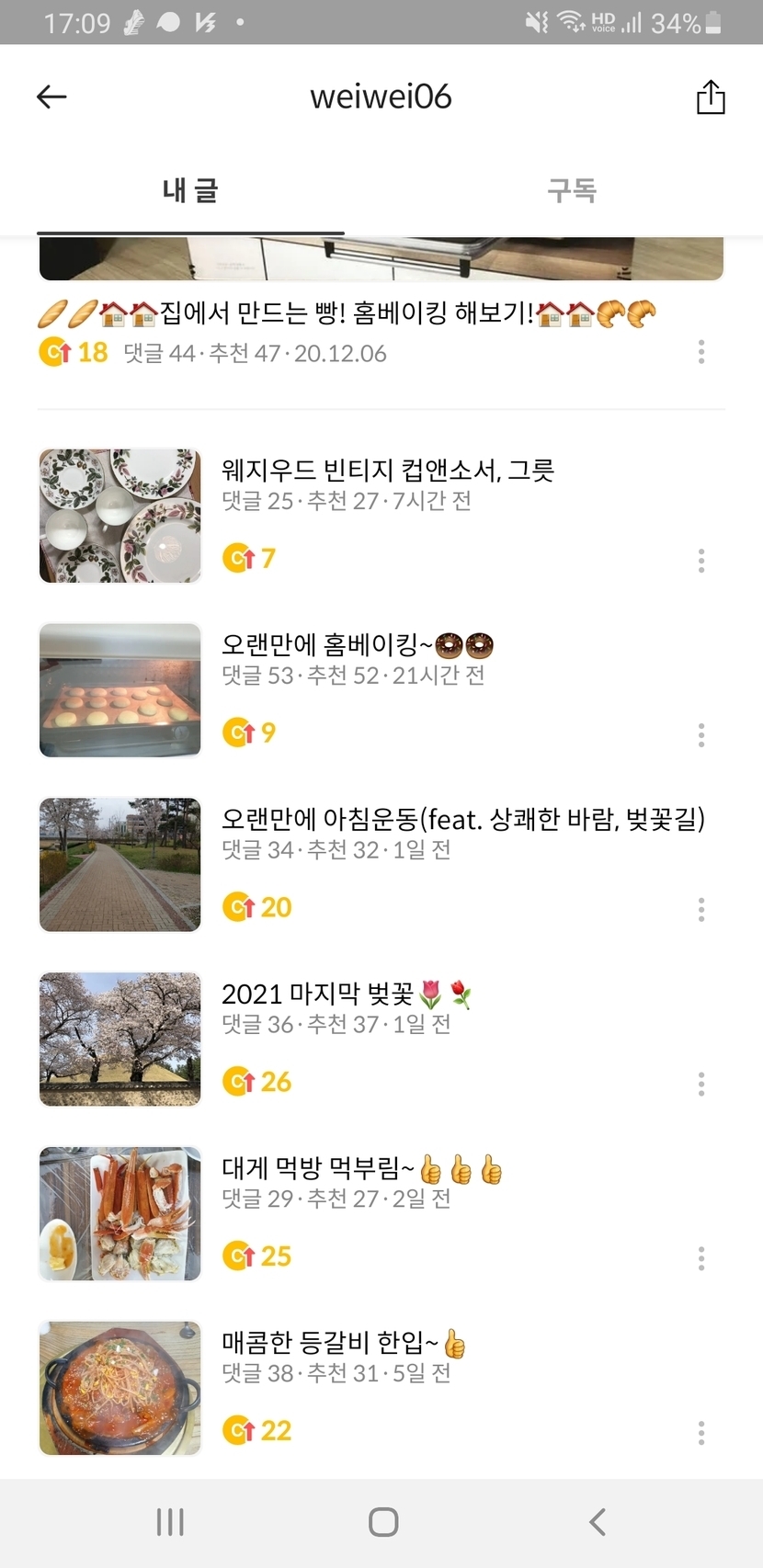Go back using the top arrow
Screen dimensions: 763x1568
51,97
